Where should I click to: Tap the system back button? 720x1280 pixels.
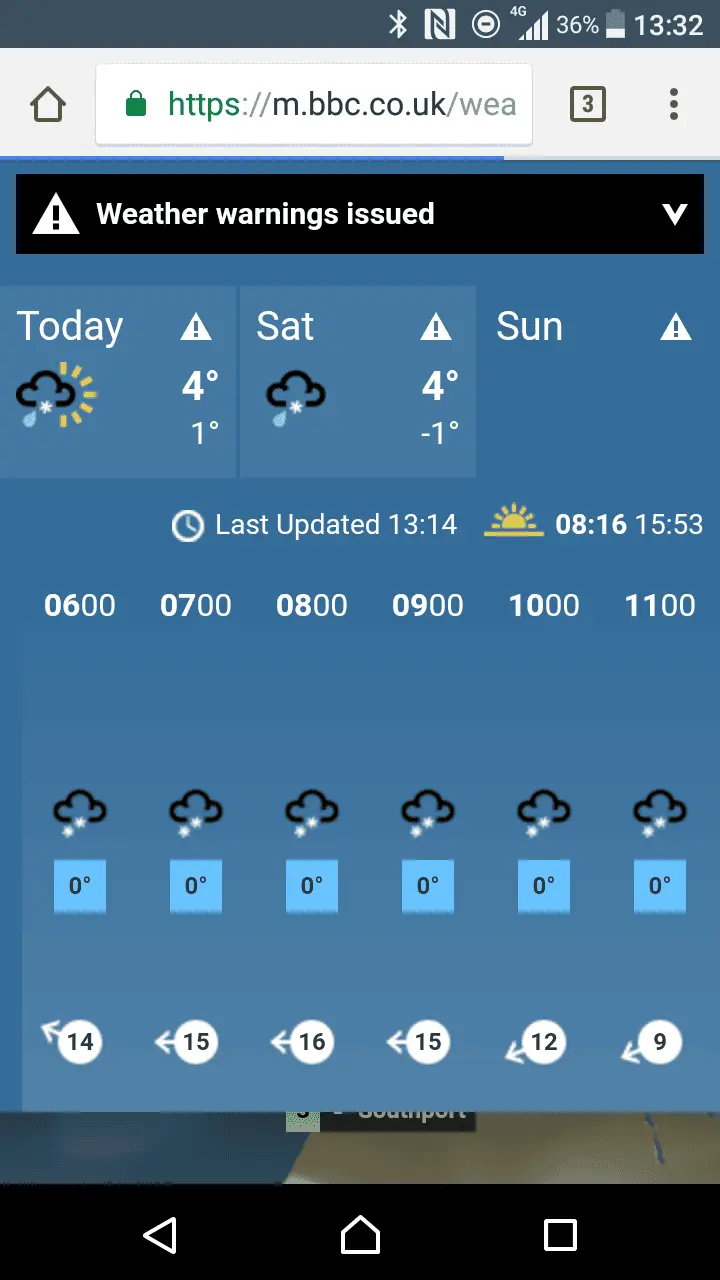tap(160, 1235)
